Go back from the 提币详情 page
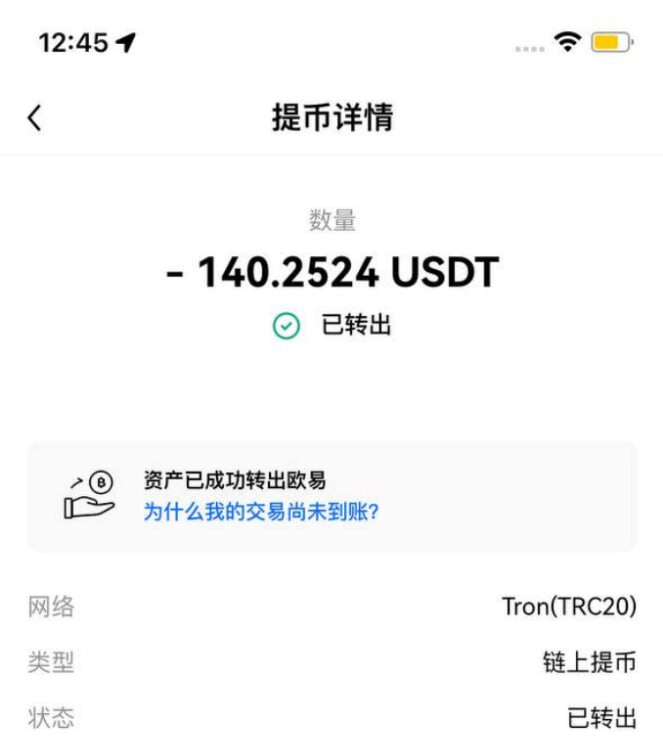663x750 pixels. pos(35,118)
